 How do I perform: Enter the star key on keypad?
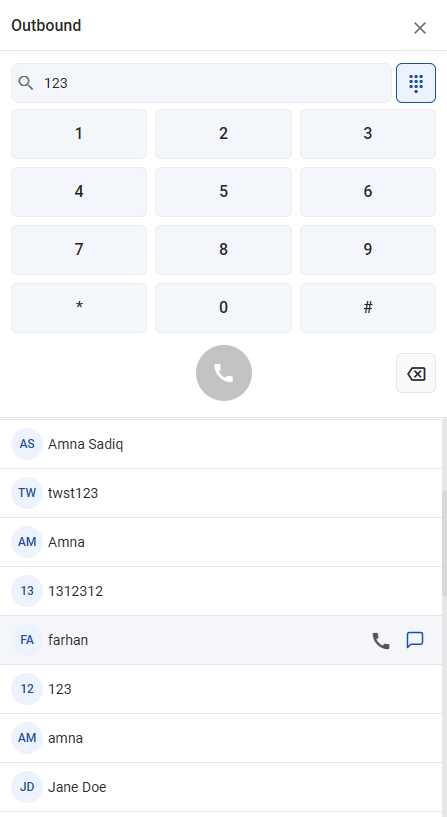tap(79, 308)
